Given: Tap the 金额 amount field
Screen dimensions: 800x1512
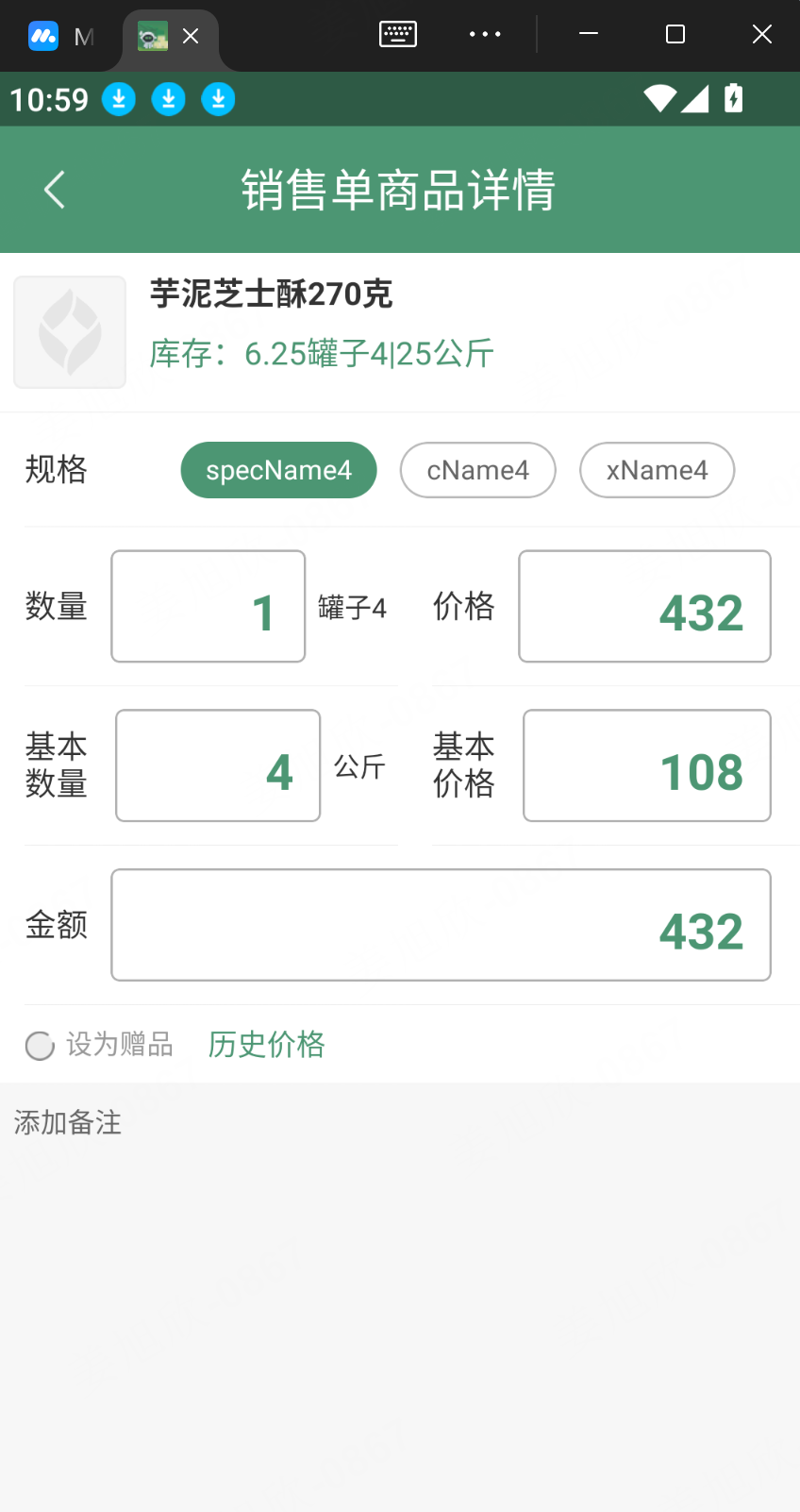Looking at the screenshot, I should click(441, 925).
